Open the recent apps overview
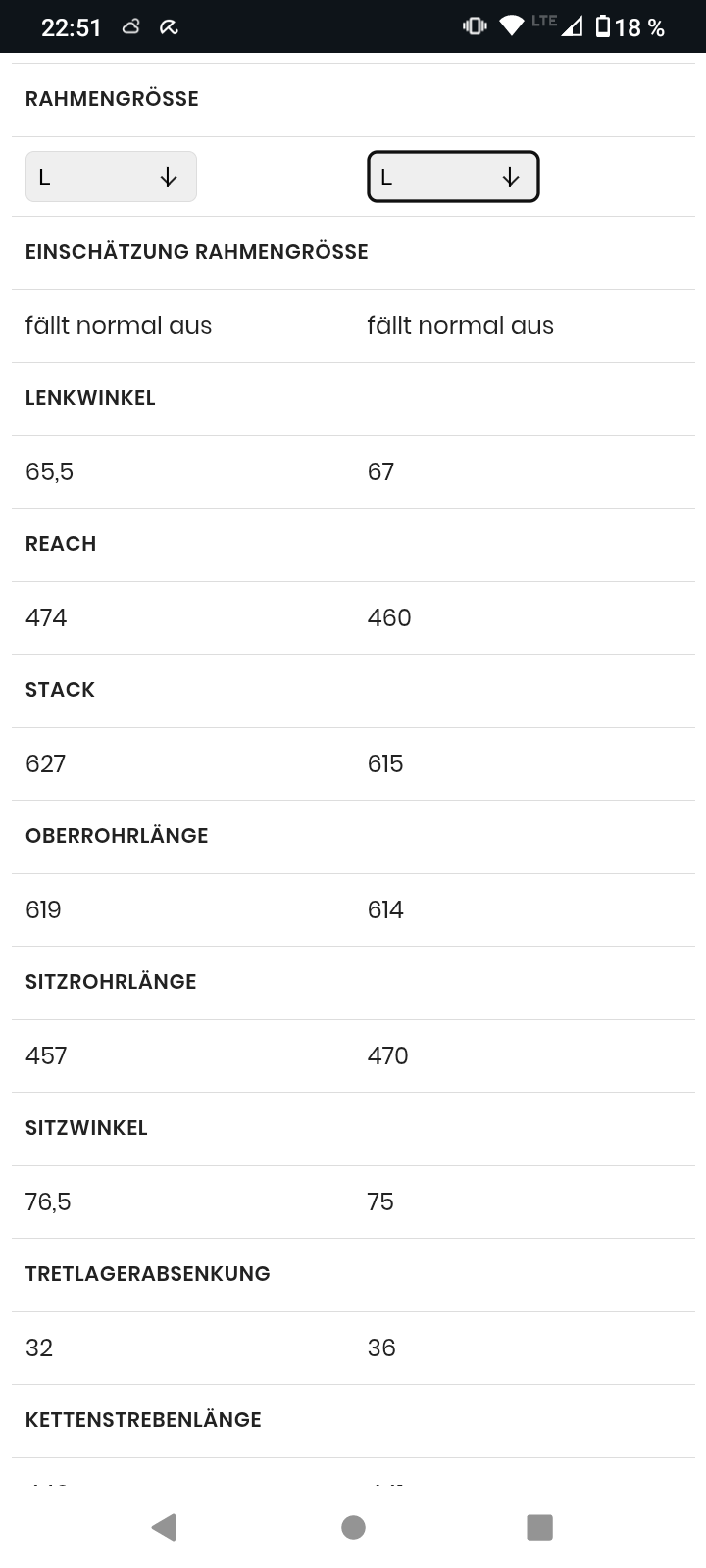Screen dimensions: 706x1568 539,1526
